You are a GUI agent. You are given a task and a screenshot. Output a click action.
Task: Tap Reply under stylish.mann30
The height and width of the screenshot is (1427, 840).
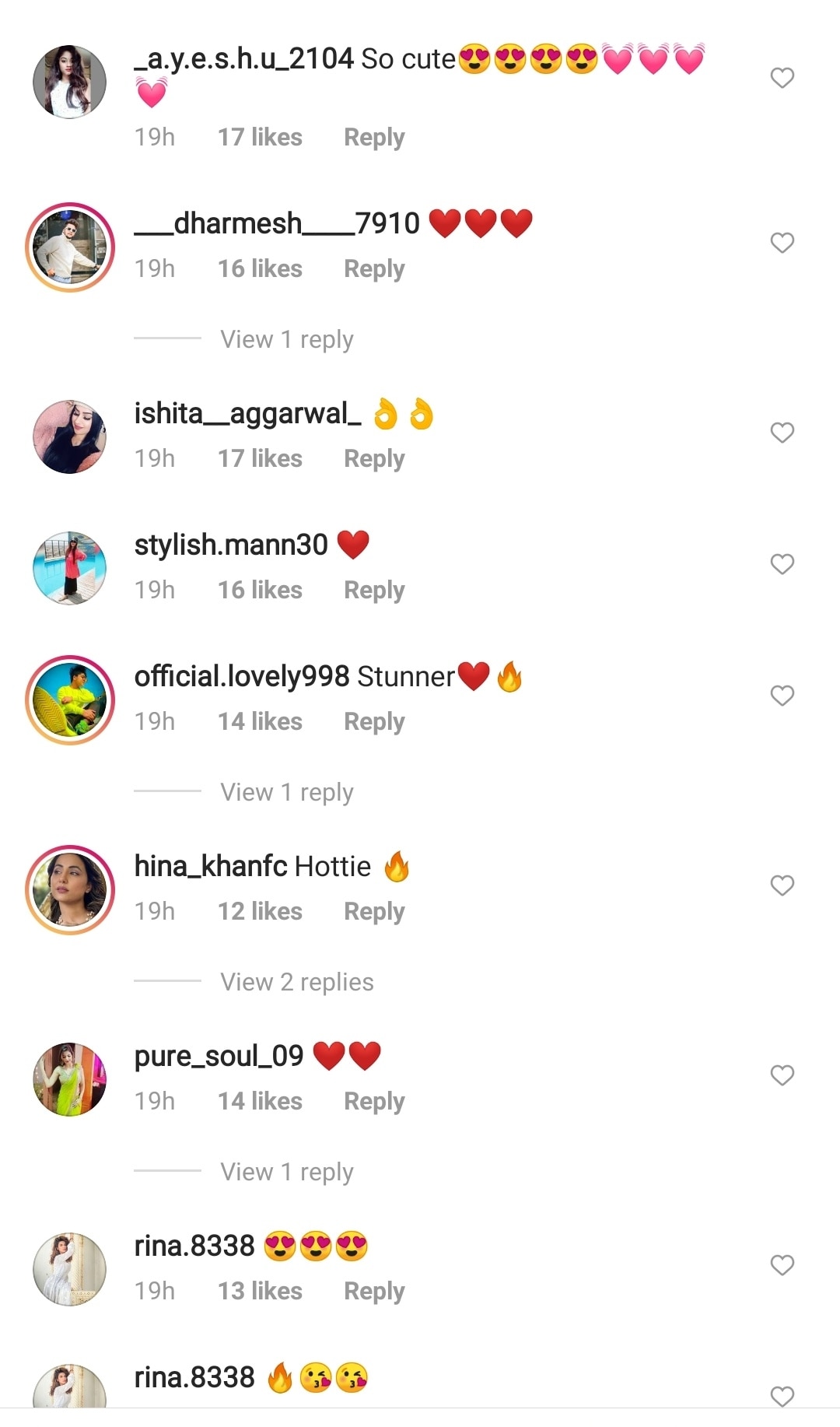374,591
